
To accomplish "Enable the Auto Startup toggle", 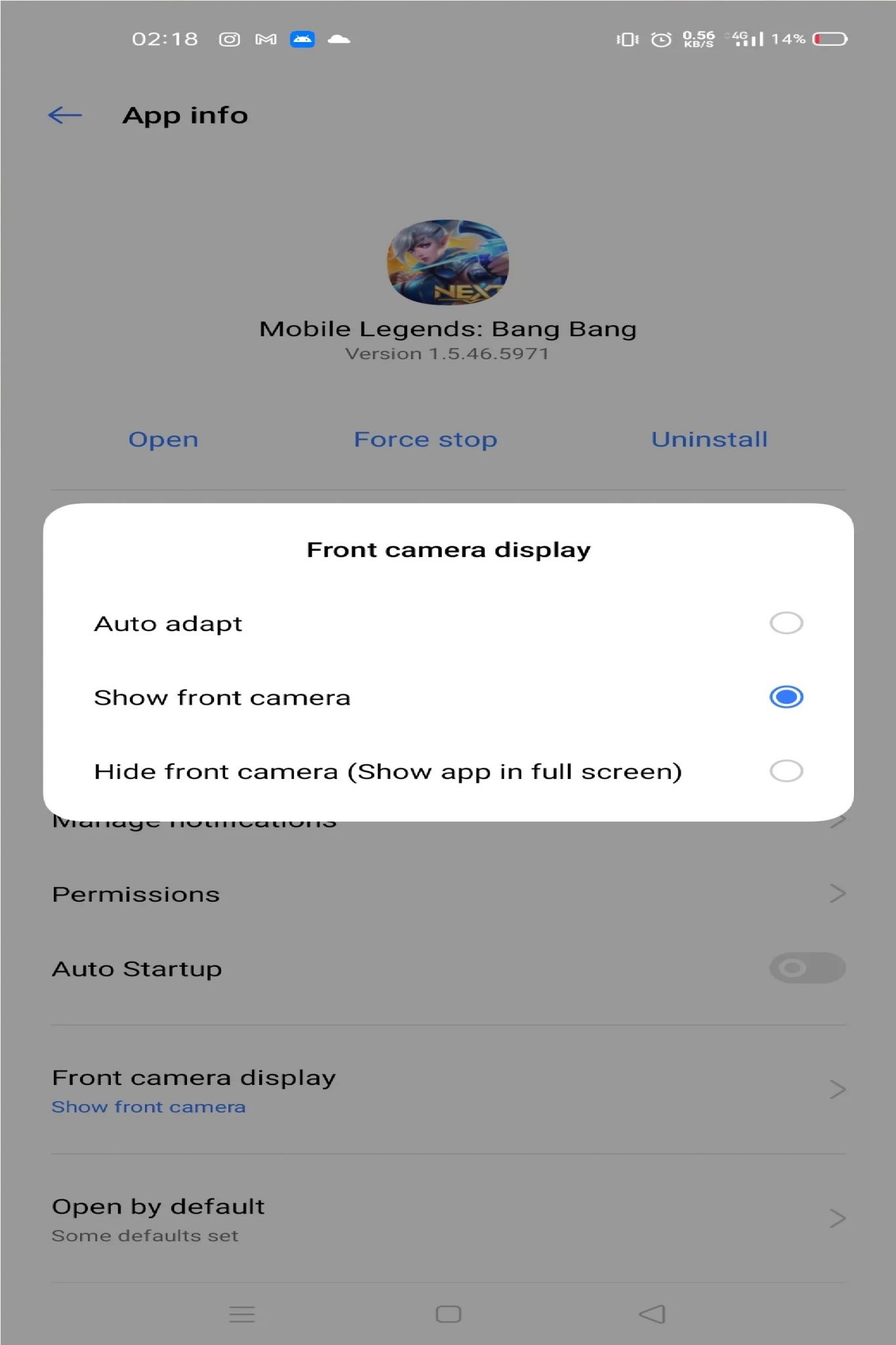I will coord(806,968).
